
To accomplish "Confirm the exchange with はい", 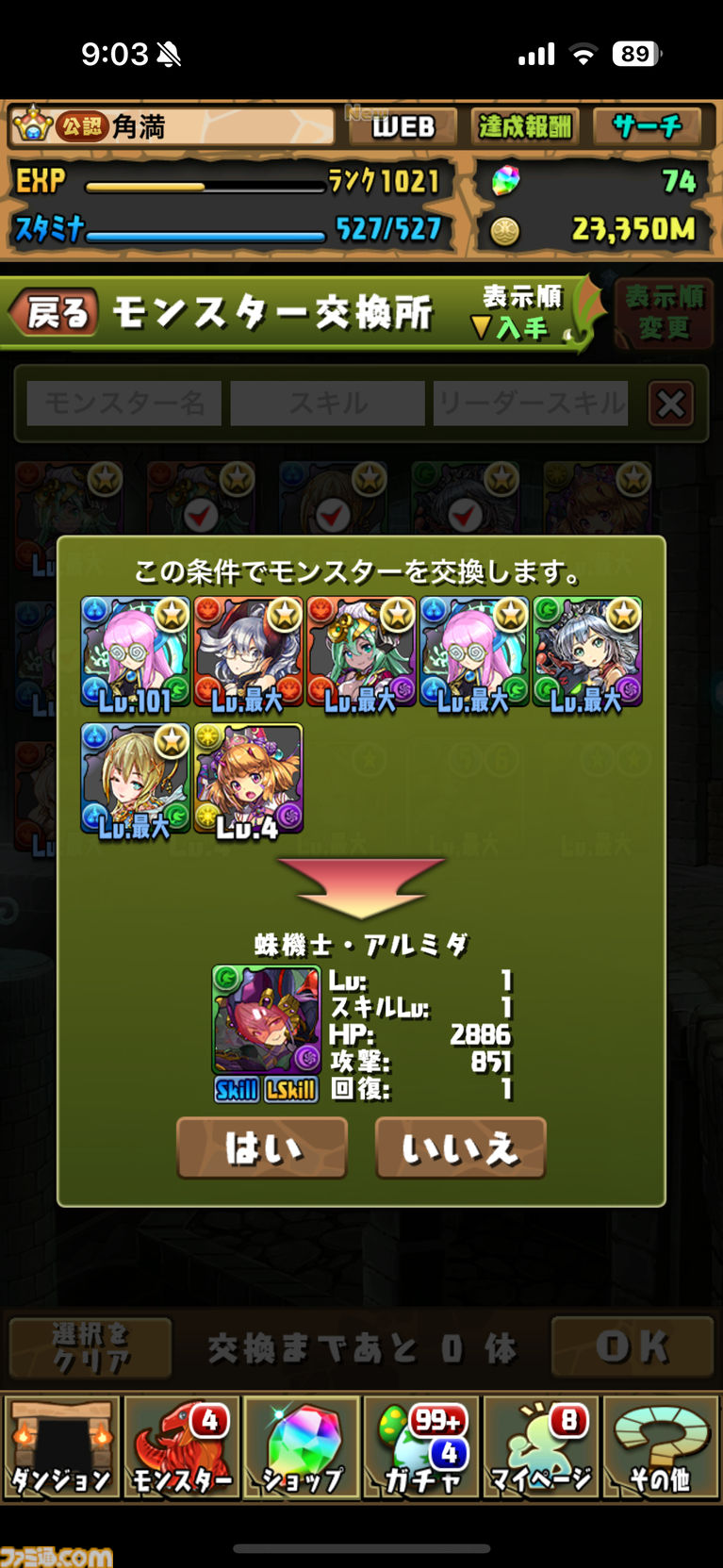I will (262, 1147).
